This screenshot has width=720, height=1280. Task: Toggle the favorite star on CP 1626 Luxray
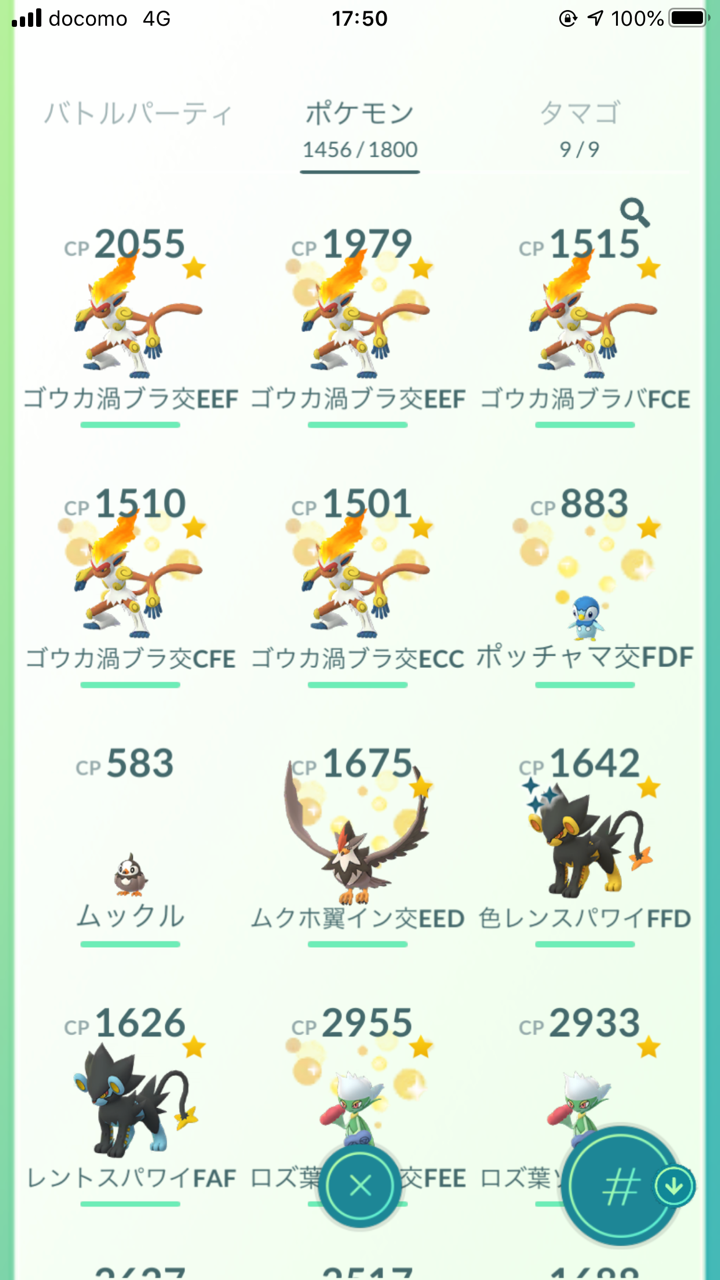[195, 1048]
